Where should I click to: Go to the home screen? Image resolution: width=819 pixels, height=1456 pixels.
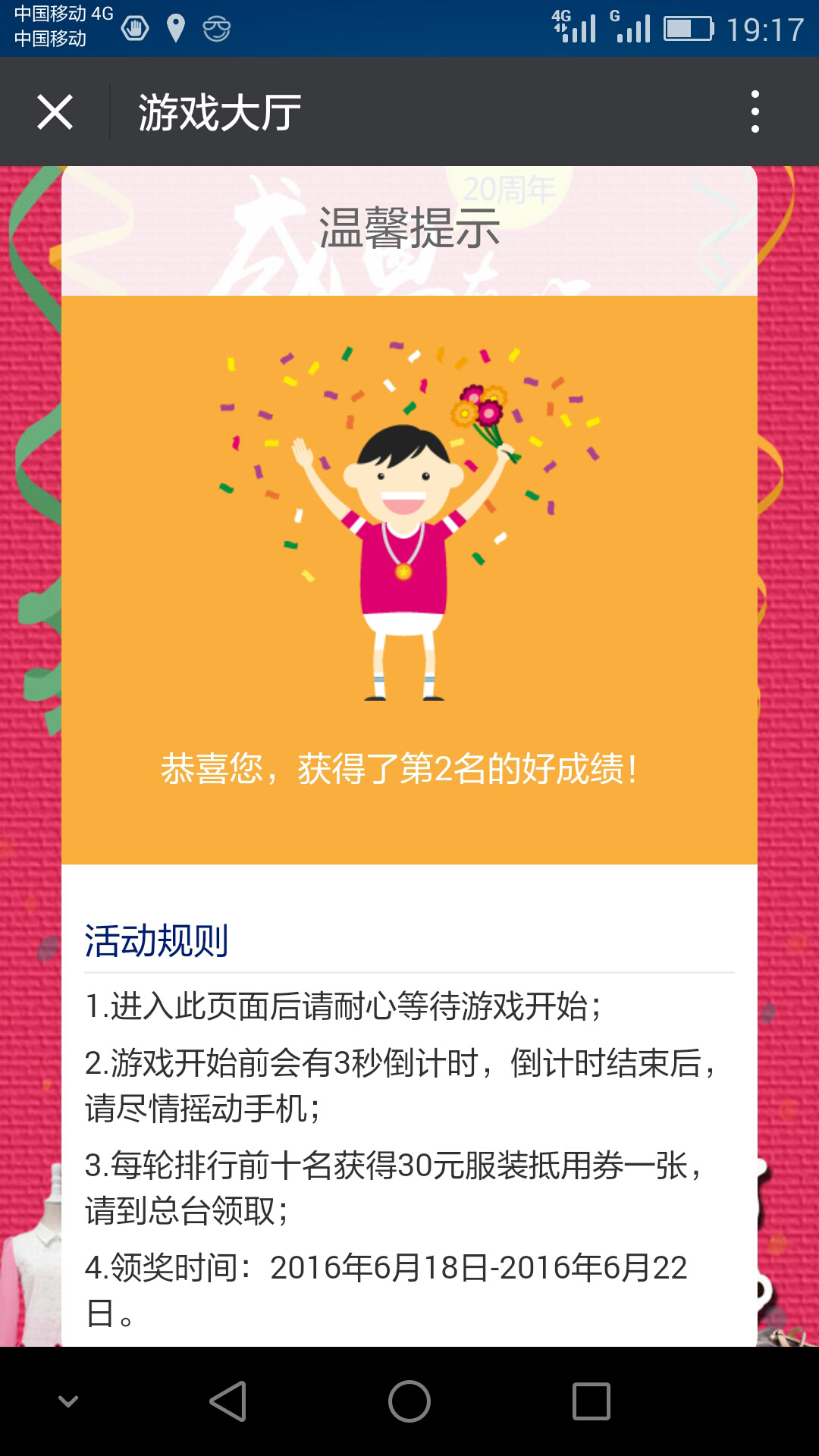pos(409,1401)
